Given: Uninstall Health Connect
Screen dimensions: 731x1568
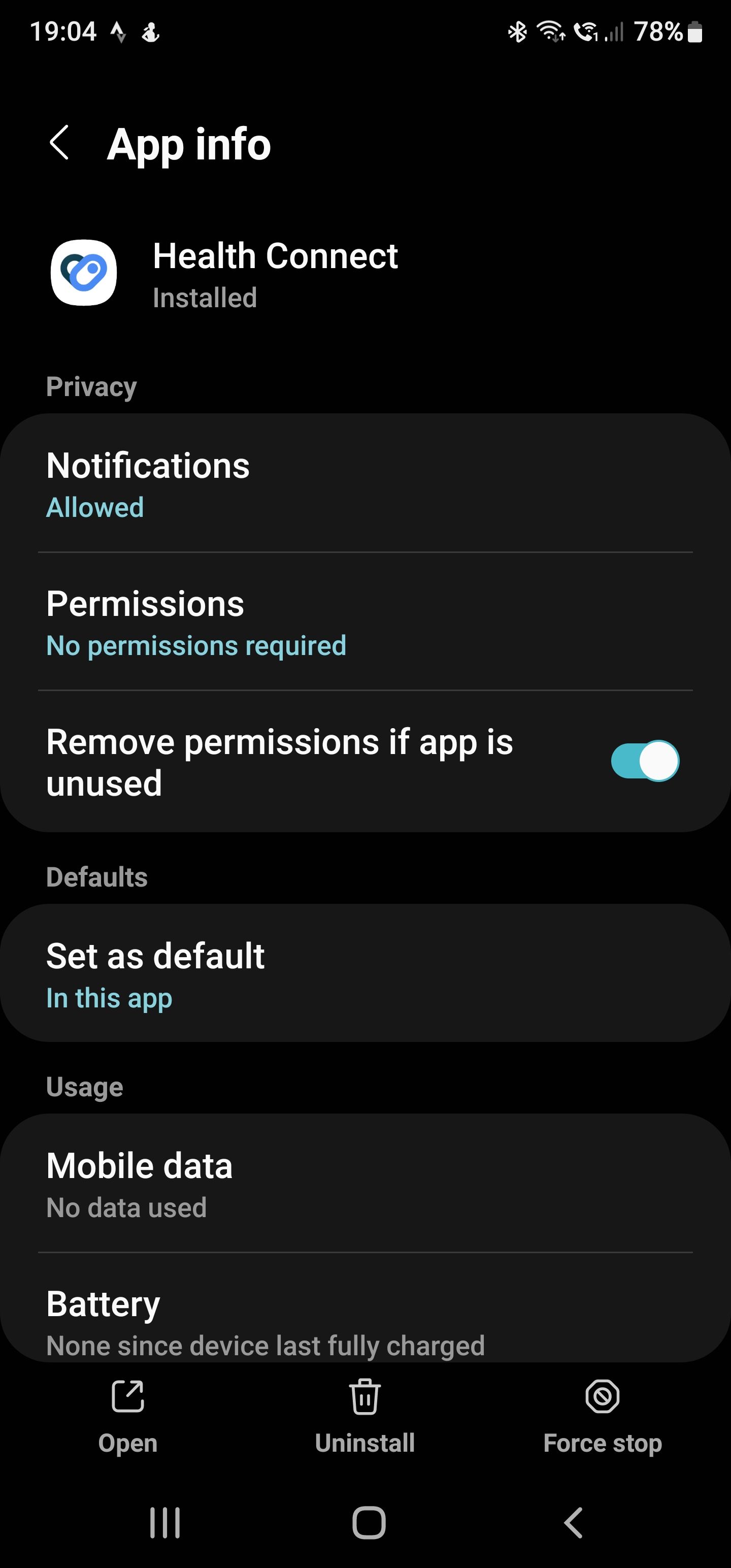Looking at the screenshot, I should point(364,1416).
